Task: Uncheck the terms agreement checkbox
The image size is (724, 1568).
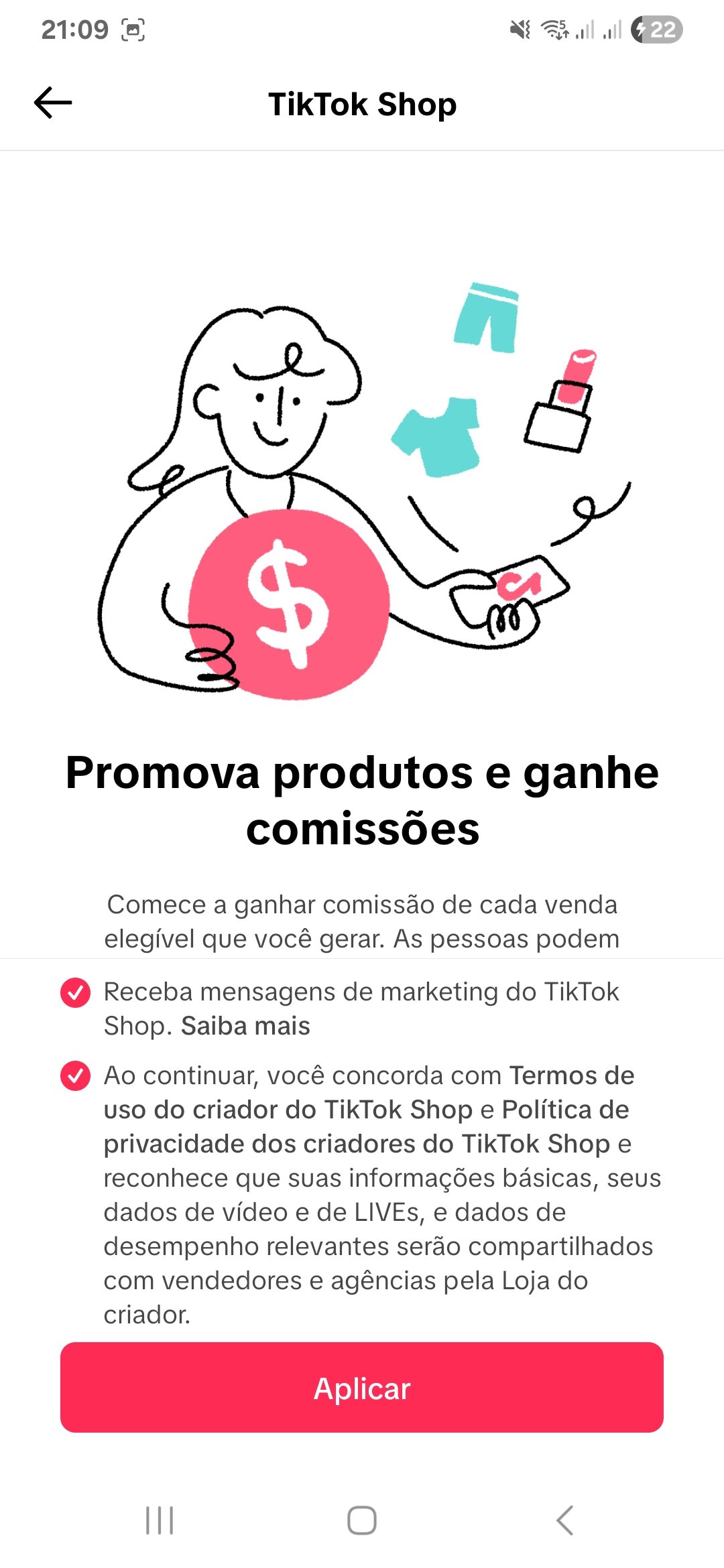Action: tap(75, 1076)
